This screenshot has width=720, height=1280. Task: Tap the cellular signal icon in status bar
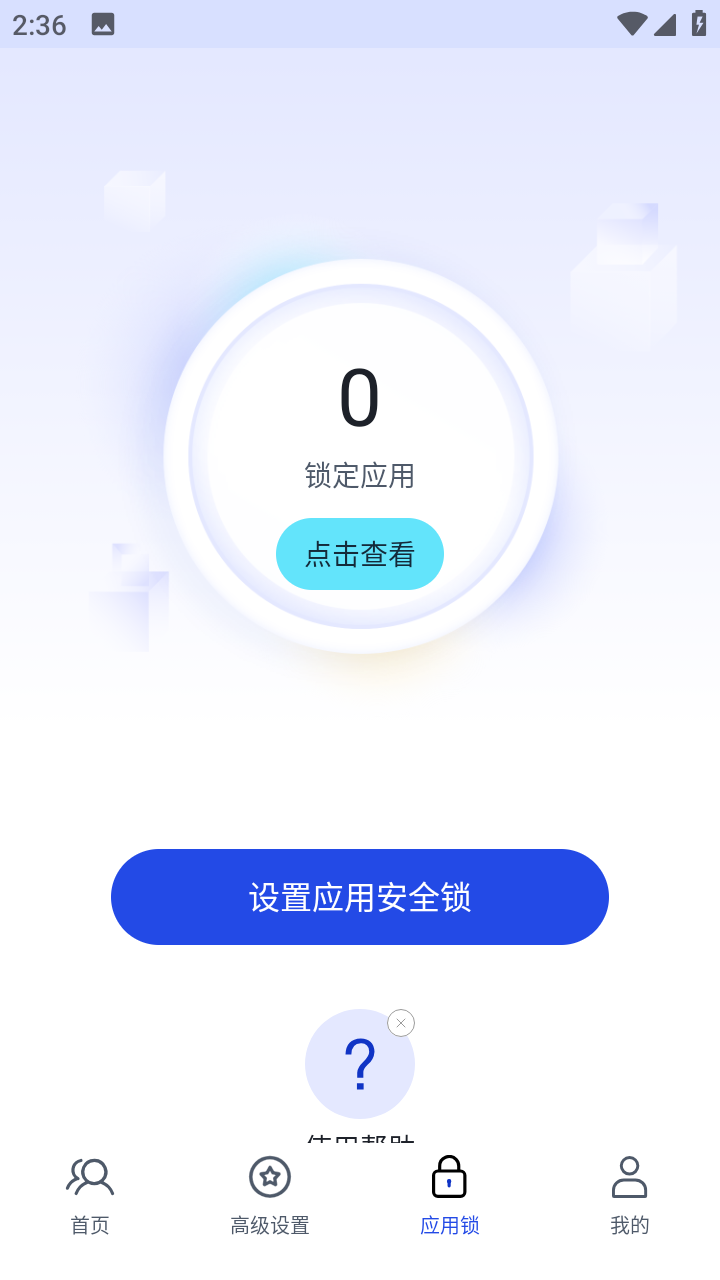(664, 22)
